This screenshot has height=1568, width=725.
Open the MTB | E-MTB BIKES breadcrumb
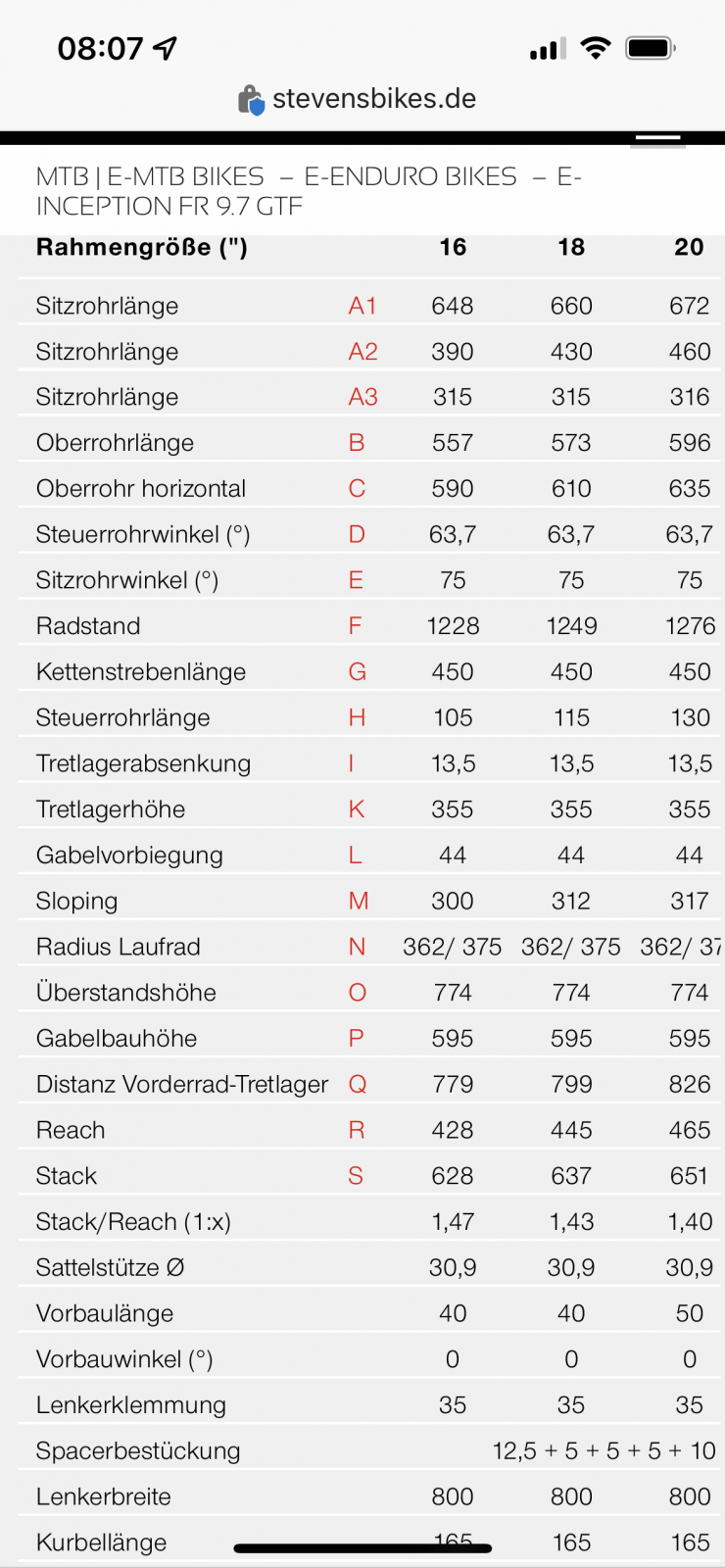pyautogui.click(x=150, y=177)
